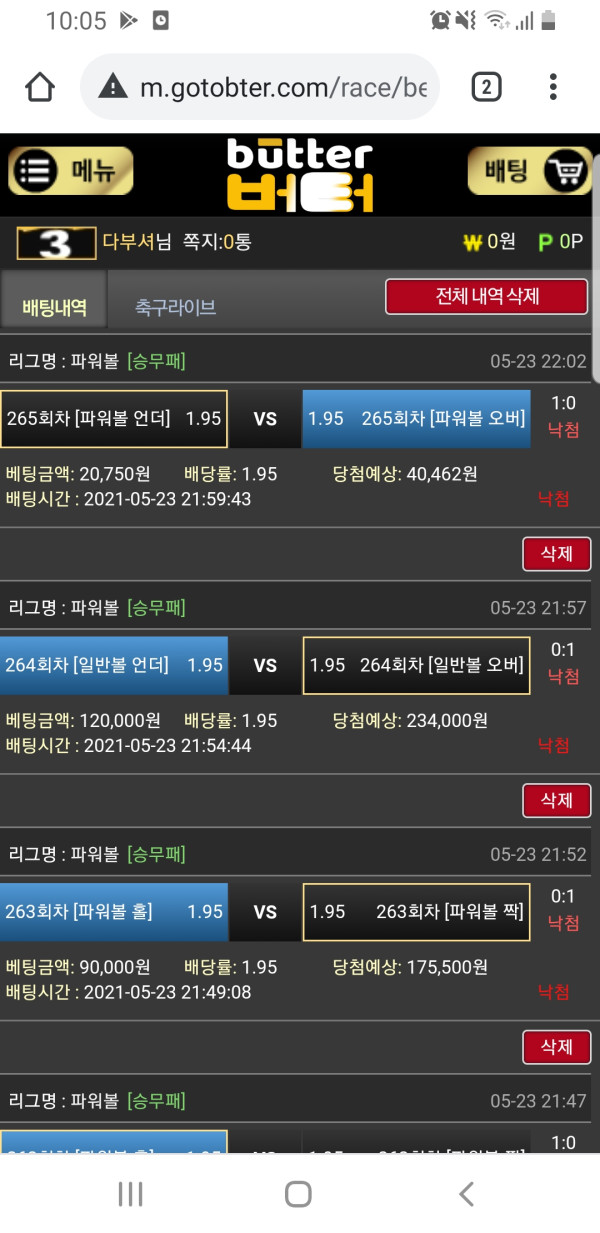Open the browser overflow menu
This screenshot has width=600, height=1233.
coord(553,87)
